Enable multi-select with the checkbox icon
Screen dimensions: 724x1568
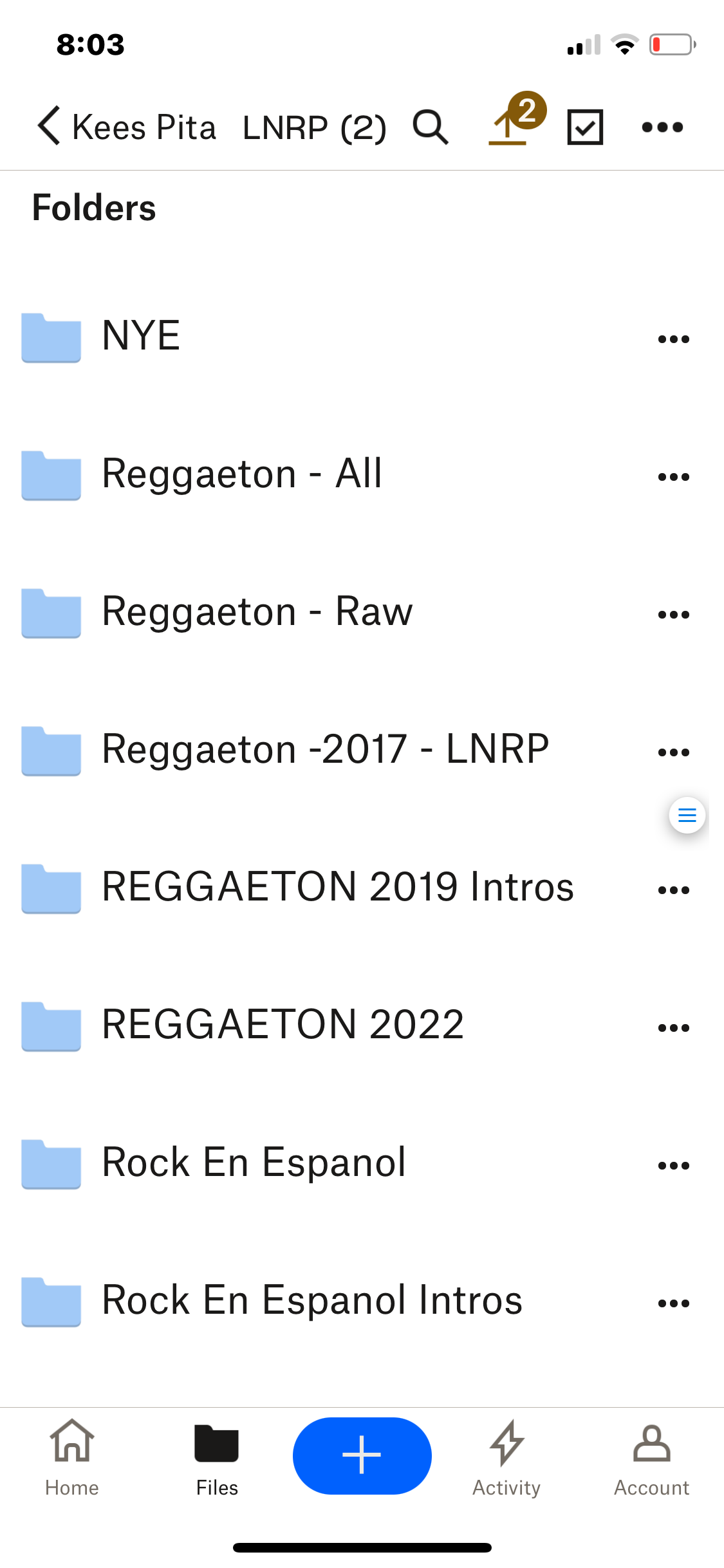point(585,127)
